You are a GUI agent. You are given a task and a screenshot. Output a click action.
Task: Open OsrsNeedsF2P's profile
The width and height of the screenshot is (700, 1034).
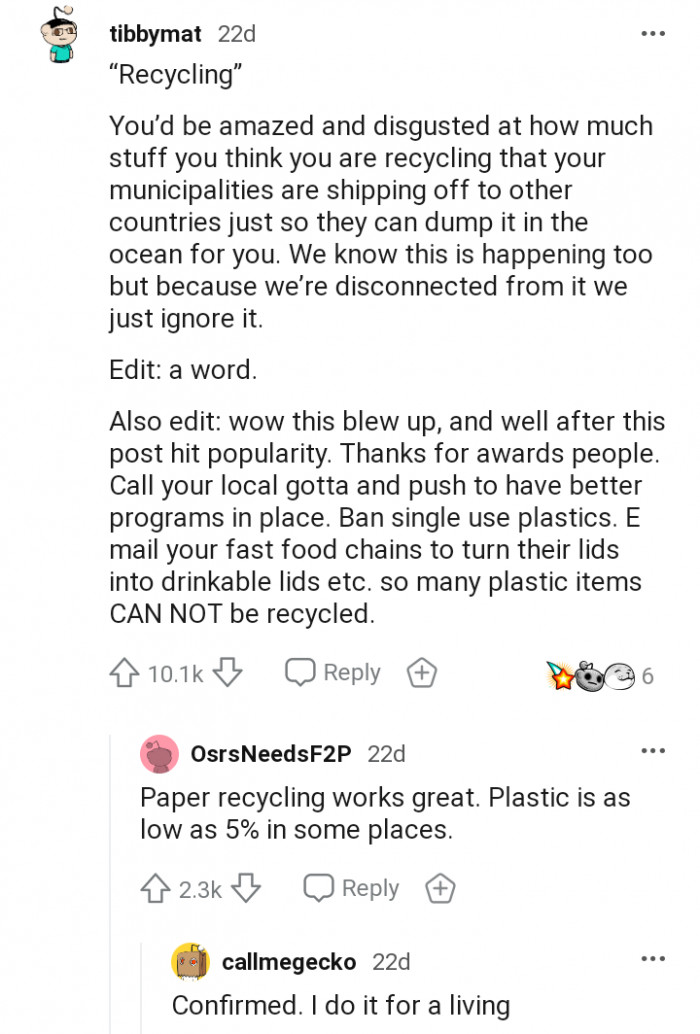(270, 754)
